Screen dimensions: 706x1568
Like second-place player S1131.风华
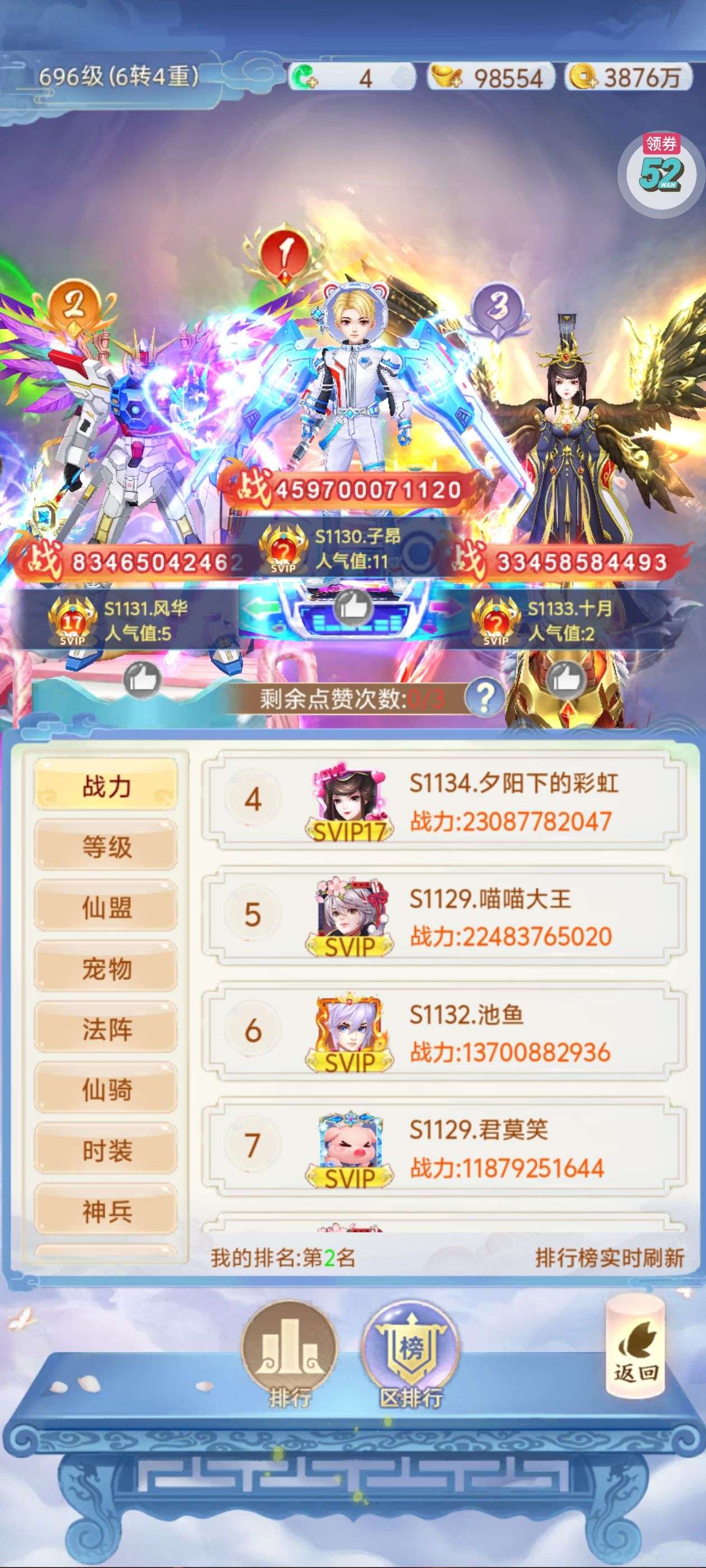(142, 679)
